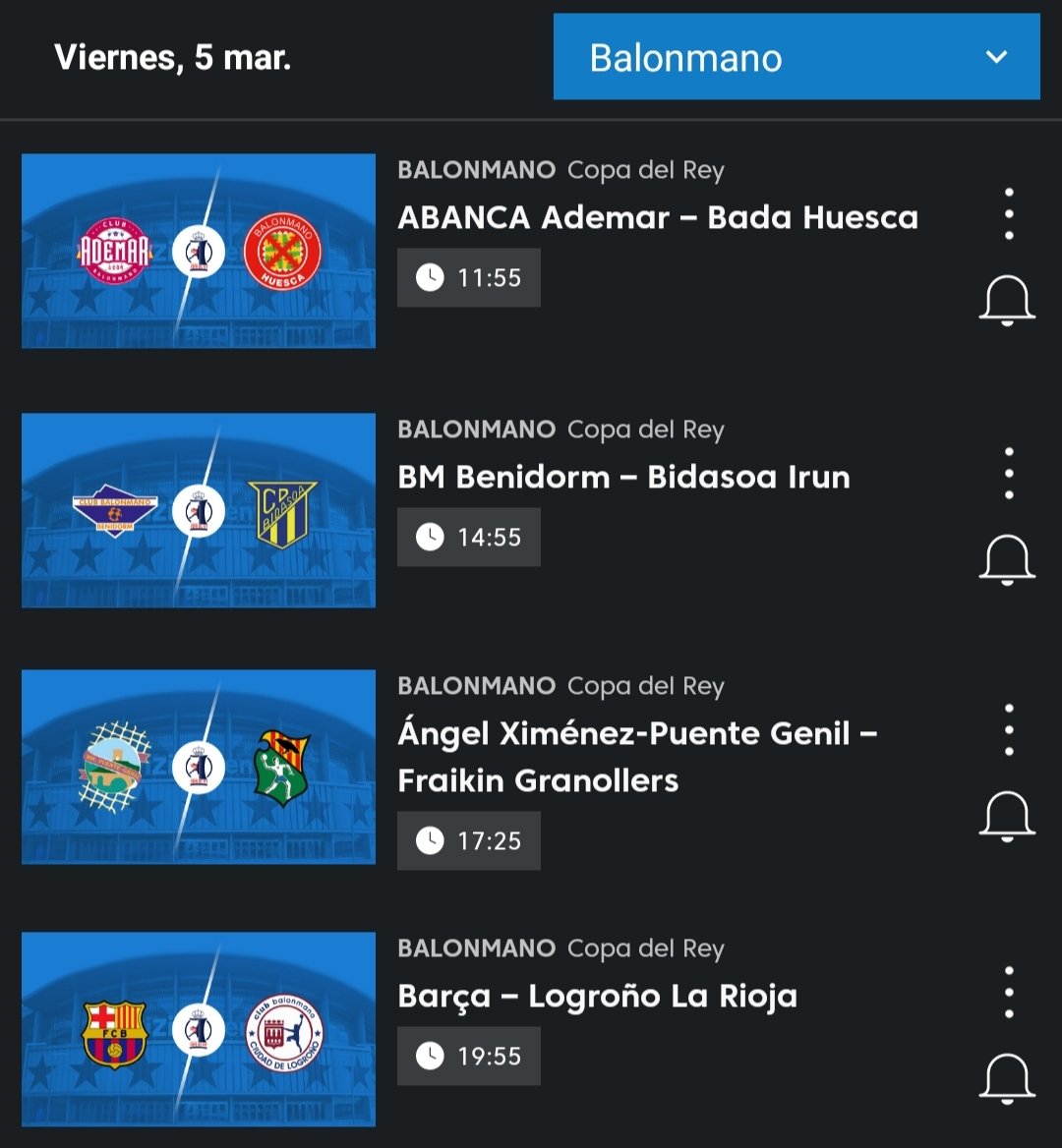Open the ABANCA Ademar – Bada Huesca match
This screenshot has height=1148, width=1062.
[657, 217]
